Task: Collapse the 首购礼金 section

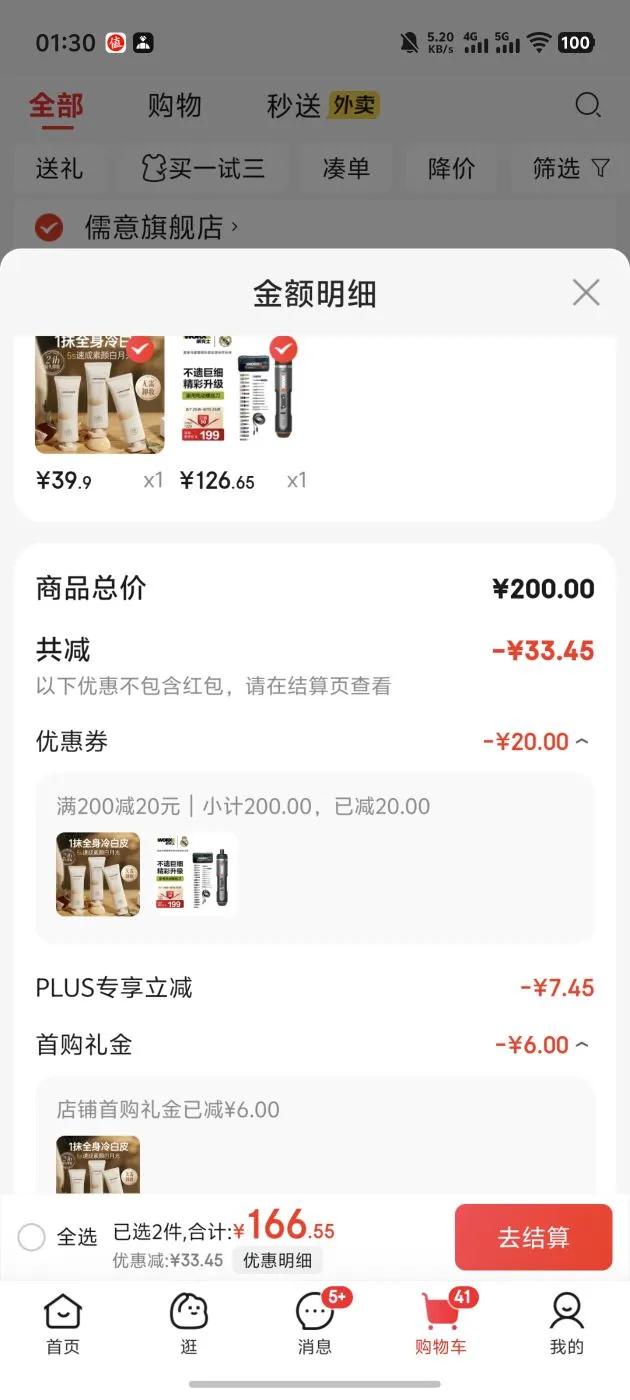Action: point(582,1045)
